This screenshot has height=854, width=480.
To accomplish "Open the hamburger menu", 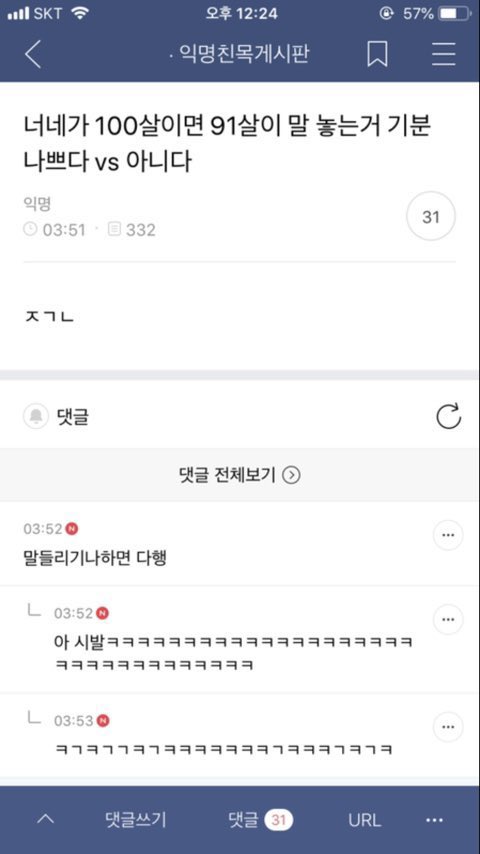I will click(443, 54).
